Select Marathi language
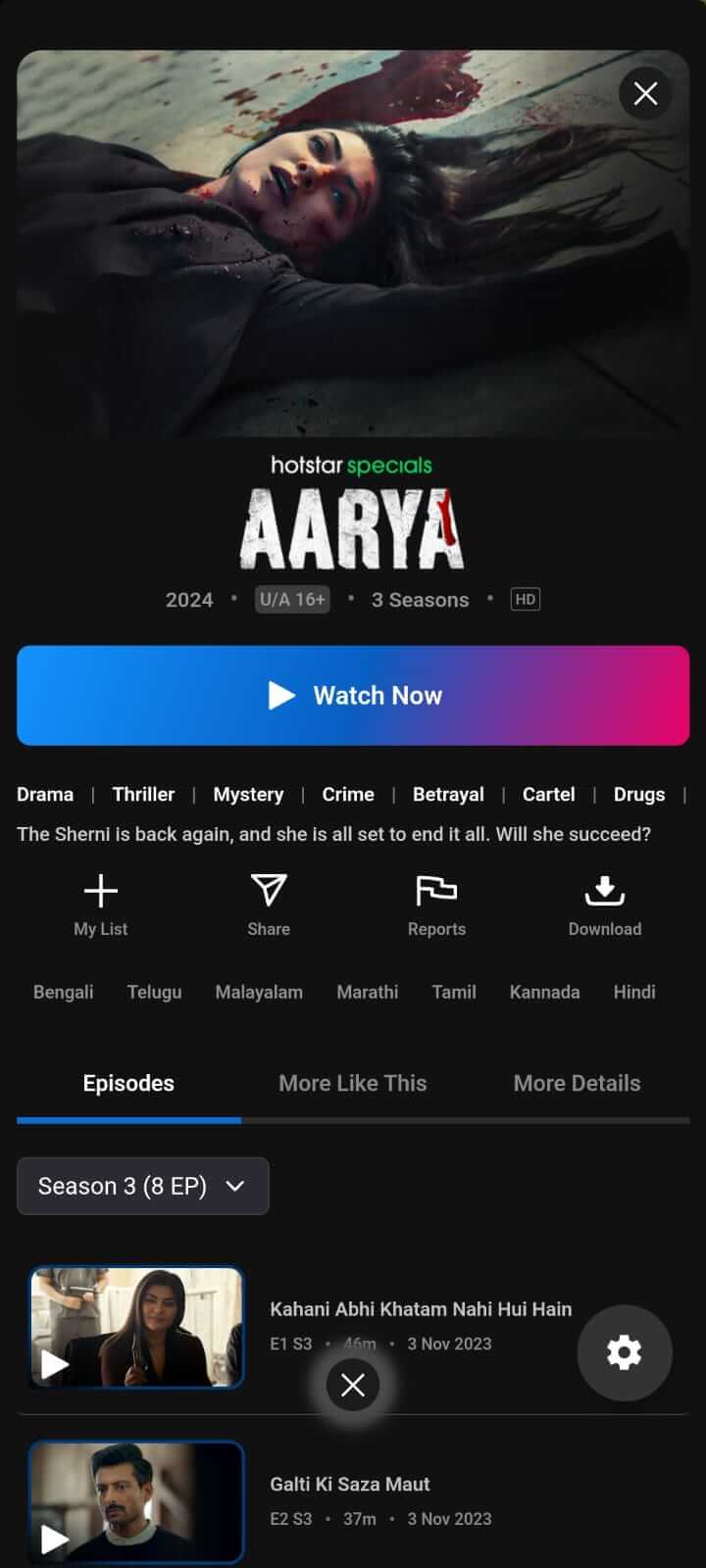The width and height of the screenshot is (706, 1568). 368,992
